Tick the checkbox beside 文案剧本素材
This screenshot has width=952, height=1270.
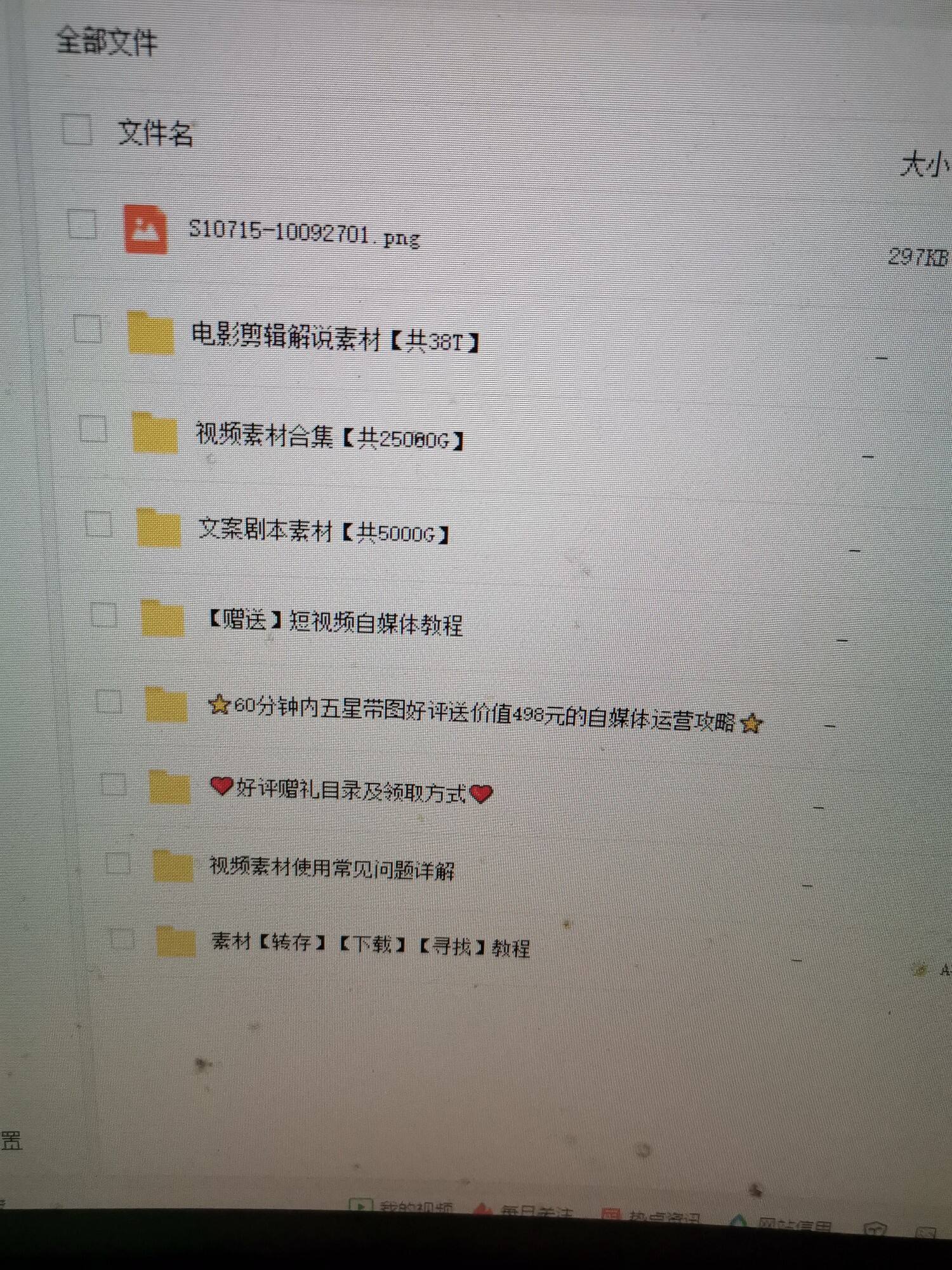(98, 525)
